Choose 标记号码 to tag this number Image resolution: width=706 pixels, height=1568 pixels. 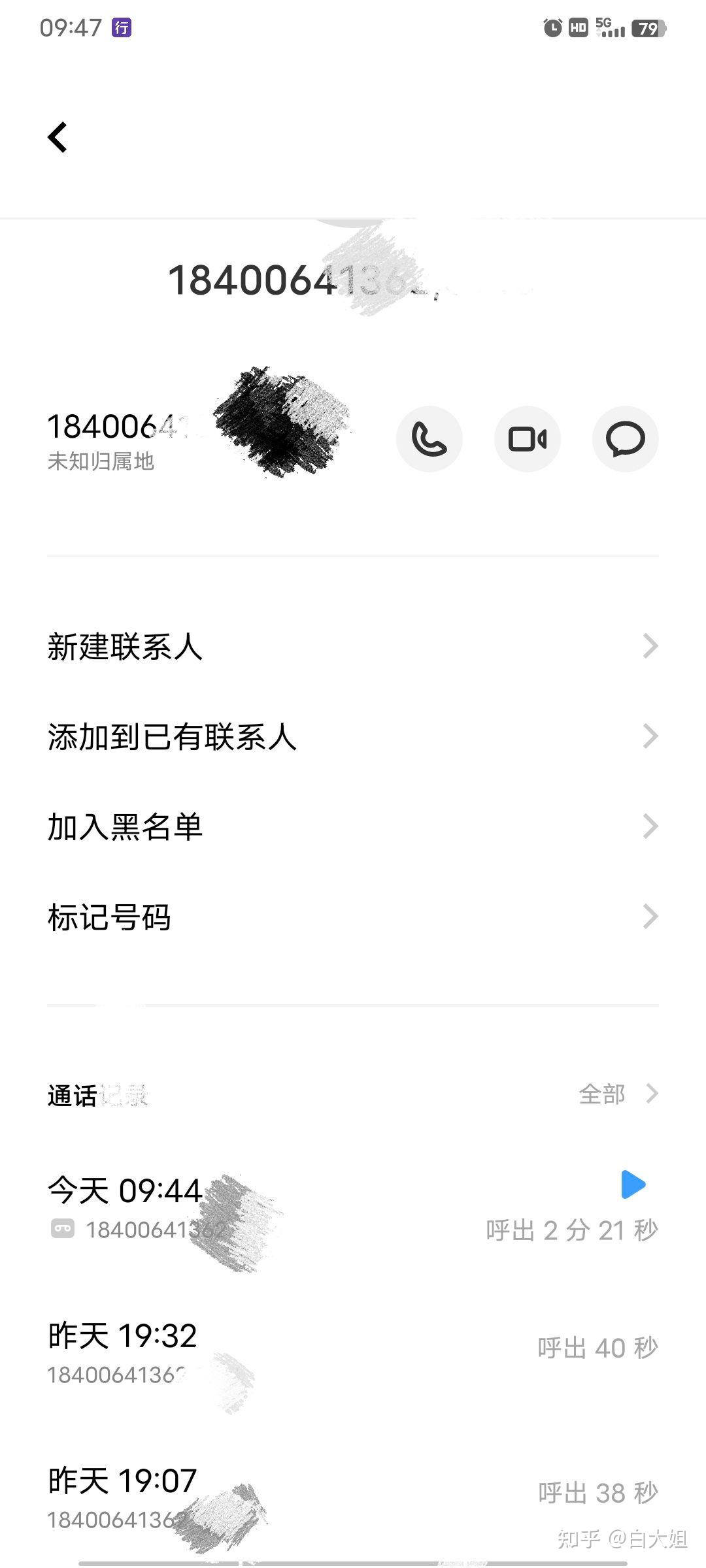coord(353,917)
